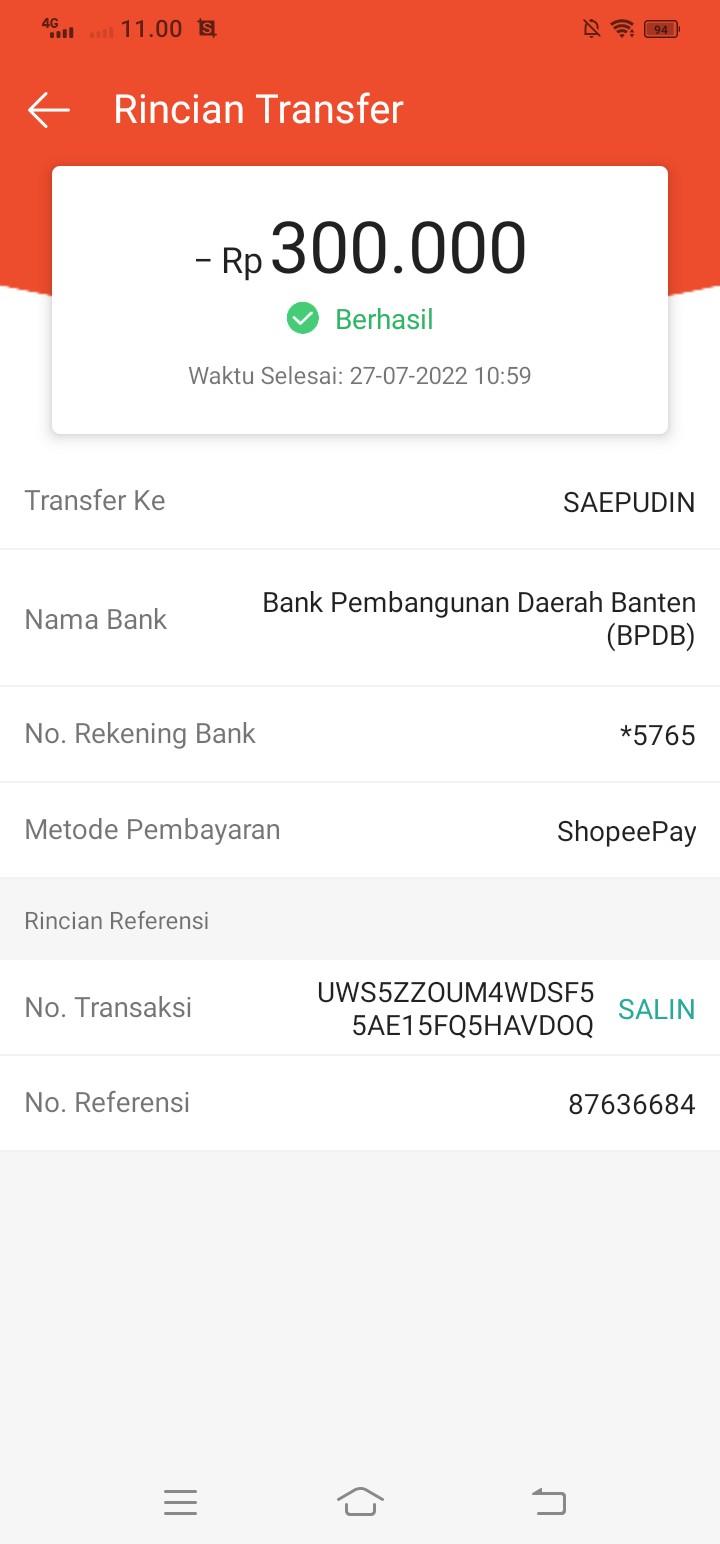
Task: Go back from Rincian Transfer
Action: (x=48, y=110)
